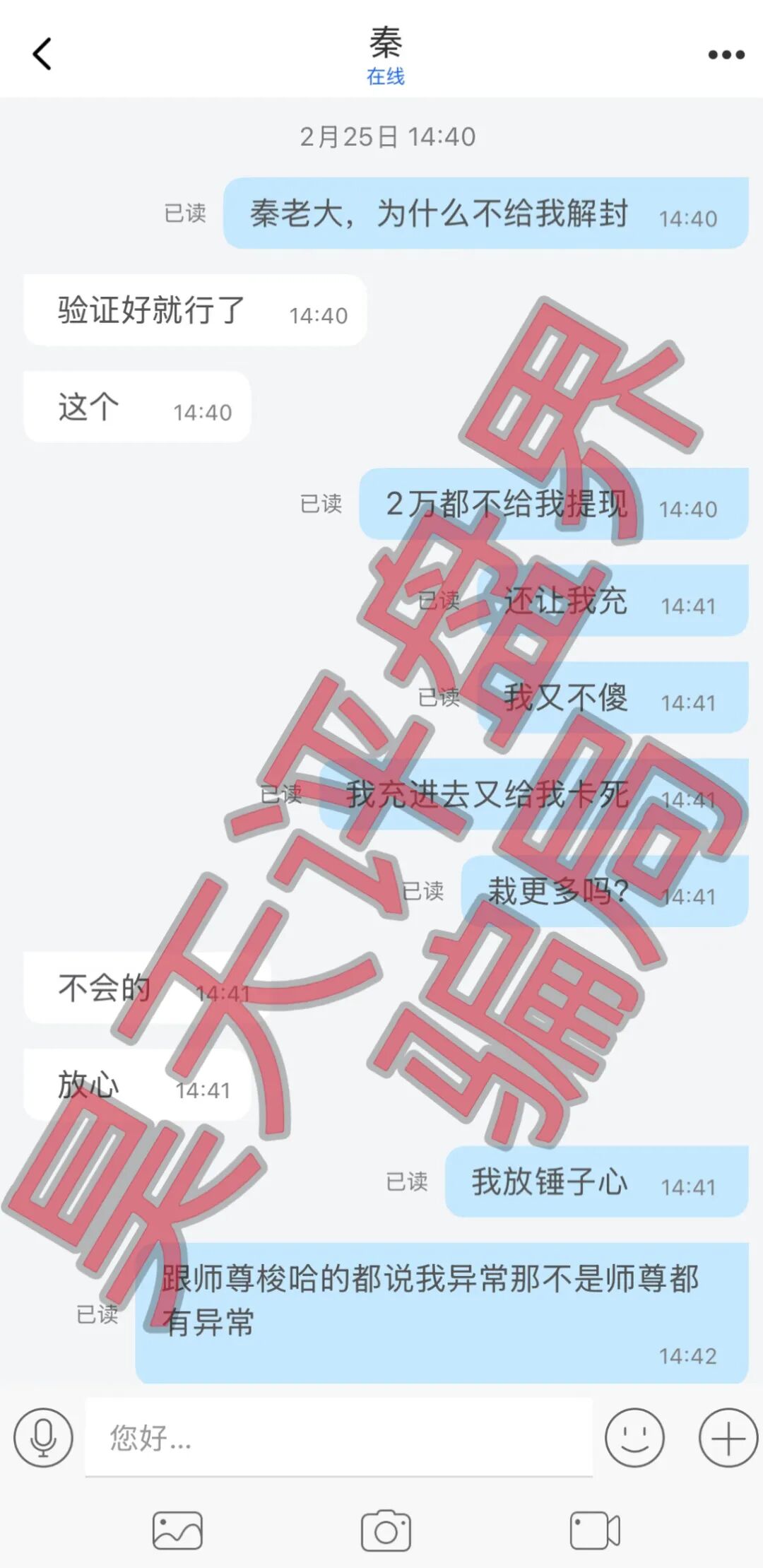This screenshot has width=763, height=1568.
Task: Tap the microphone voice input icon
Action: click(43, 1437)
